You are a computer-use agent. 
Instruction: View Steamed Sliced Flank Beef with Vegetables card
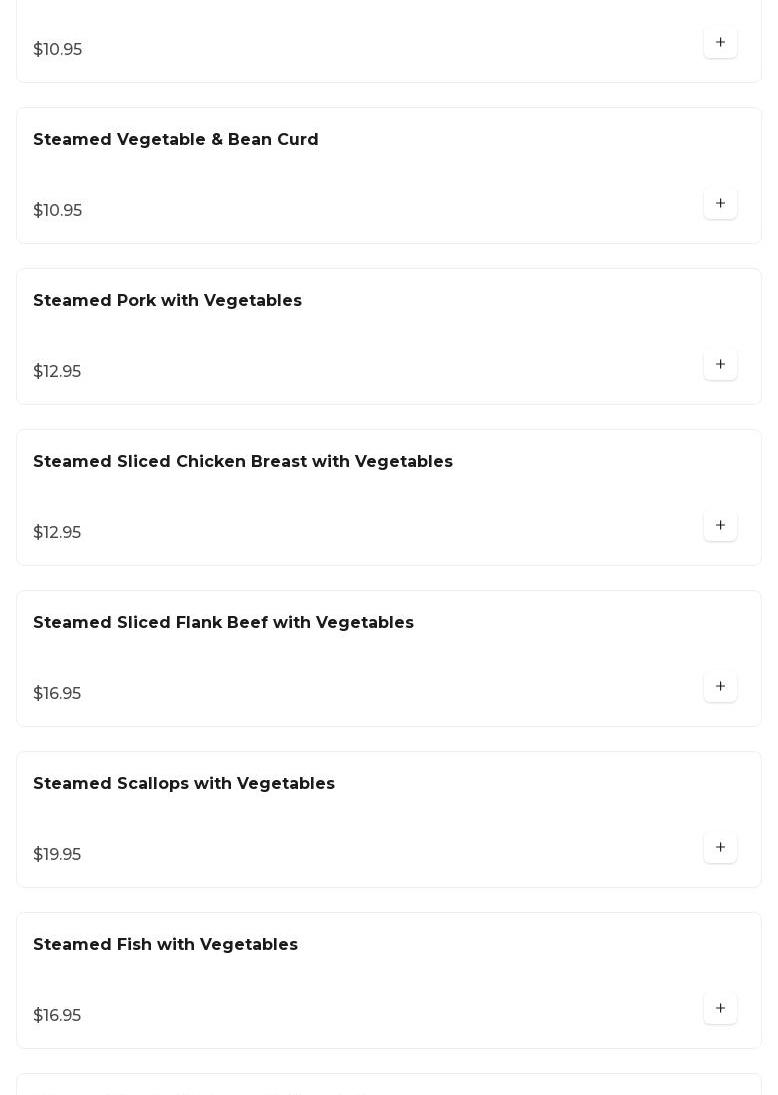click(223, 623)
